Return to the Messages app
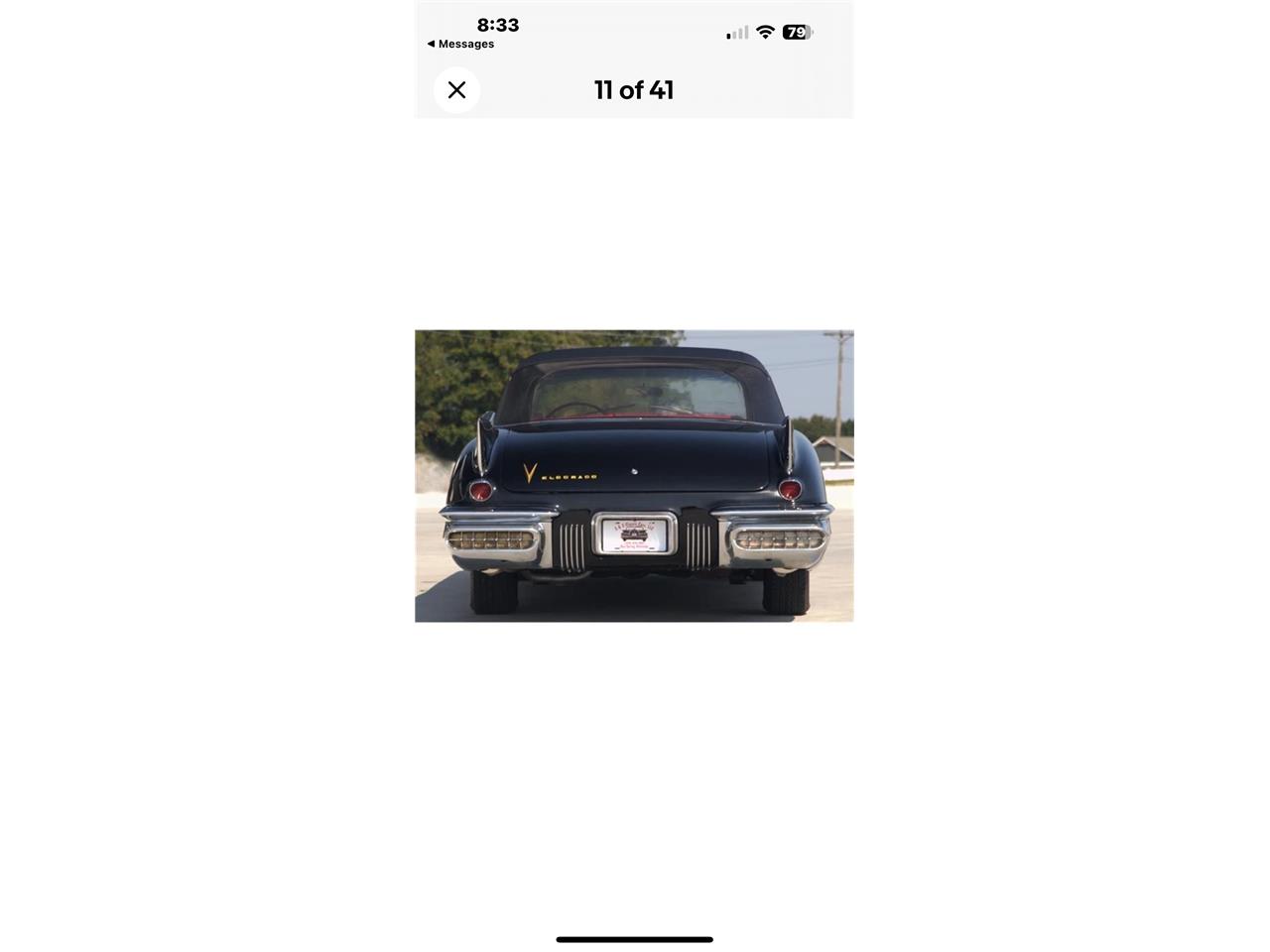 point(460,44)
